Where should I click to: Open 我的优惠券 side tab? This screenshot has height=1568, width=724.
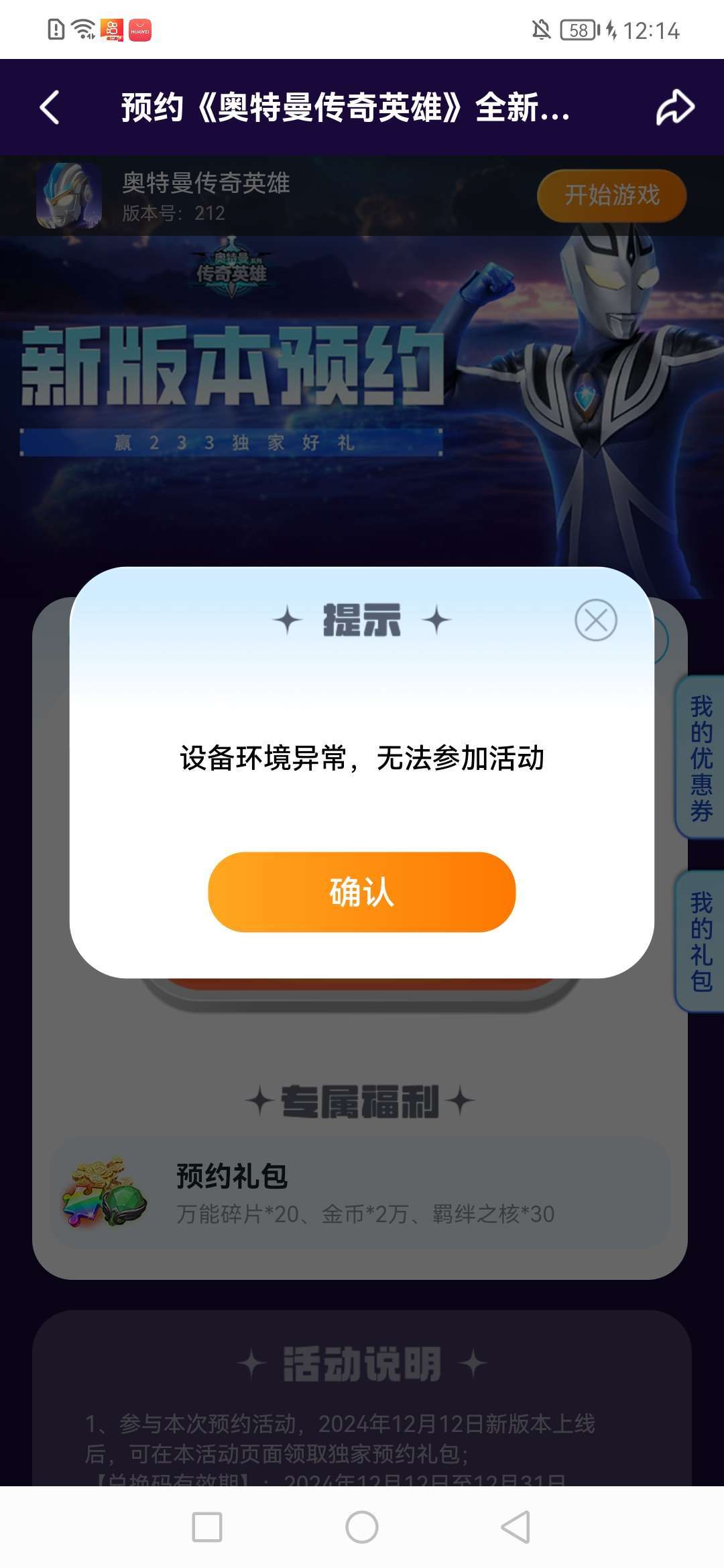coord(701,758)
